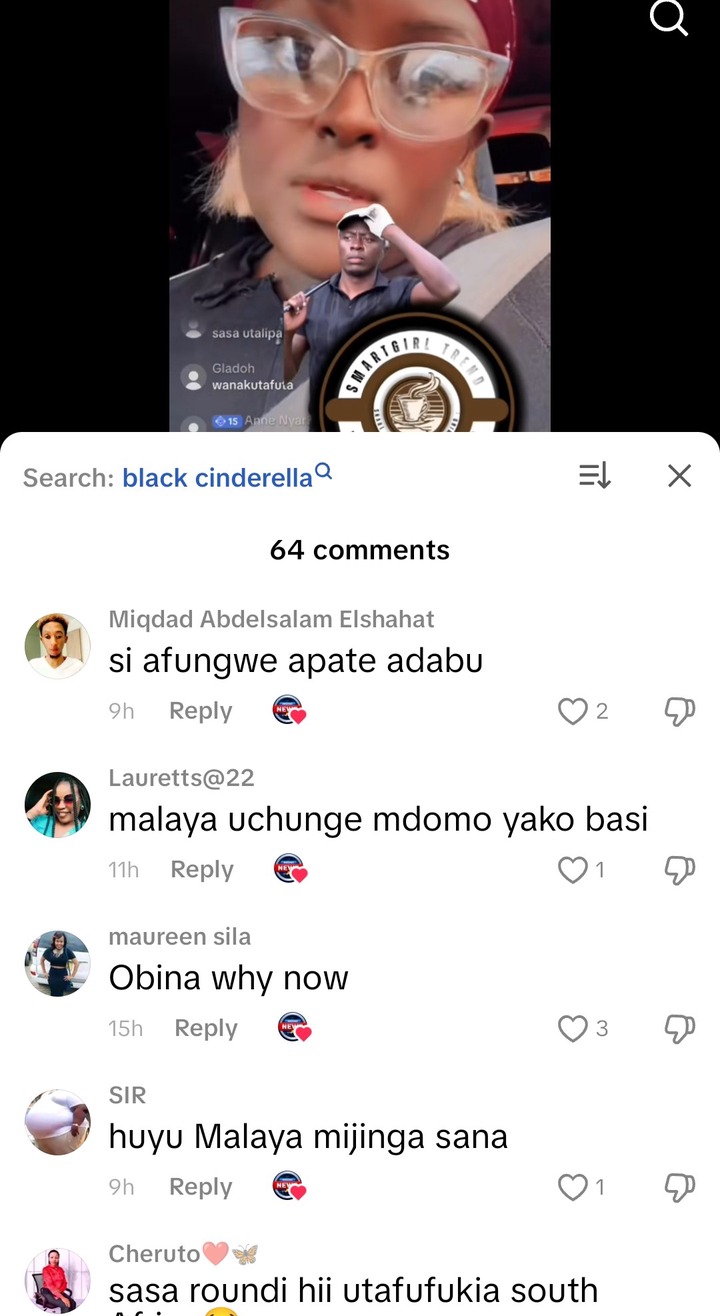The height and width of the screenshot is (1316, 720).
Task: Reply to SIR's comment
Action: (200, 1187)
